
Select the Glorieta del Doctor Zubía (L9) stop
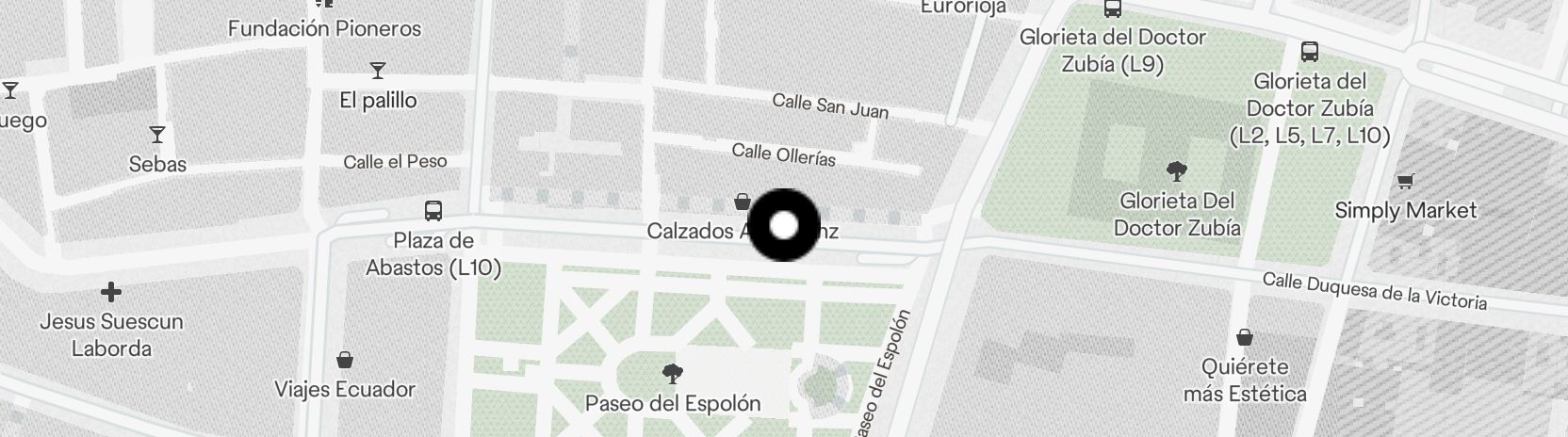point(1113,9)
